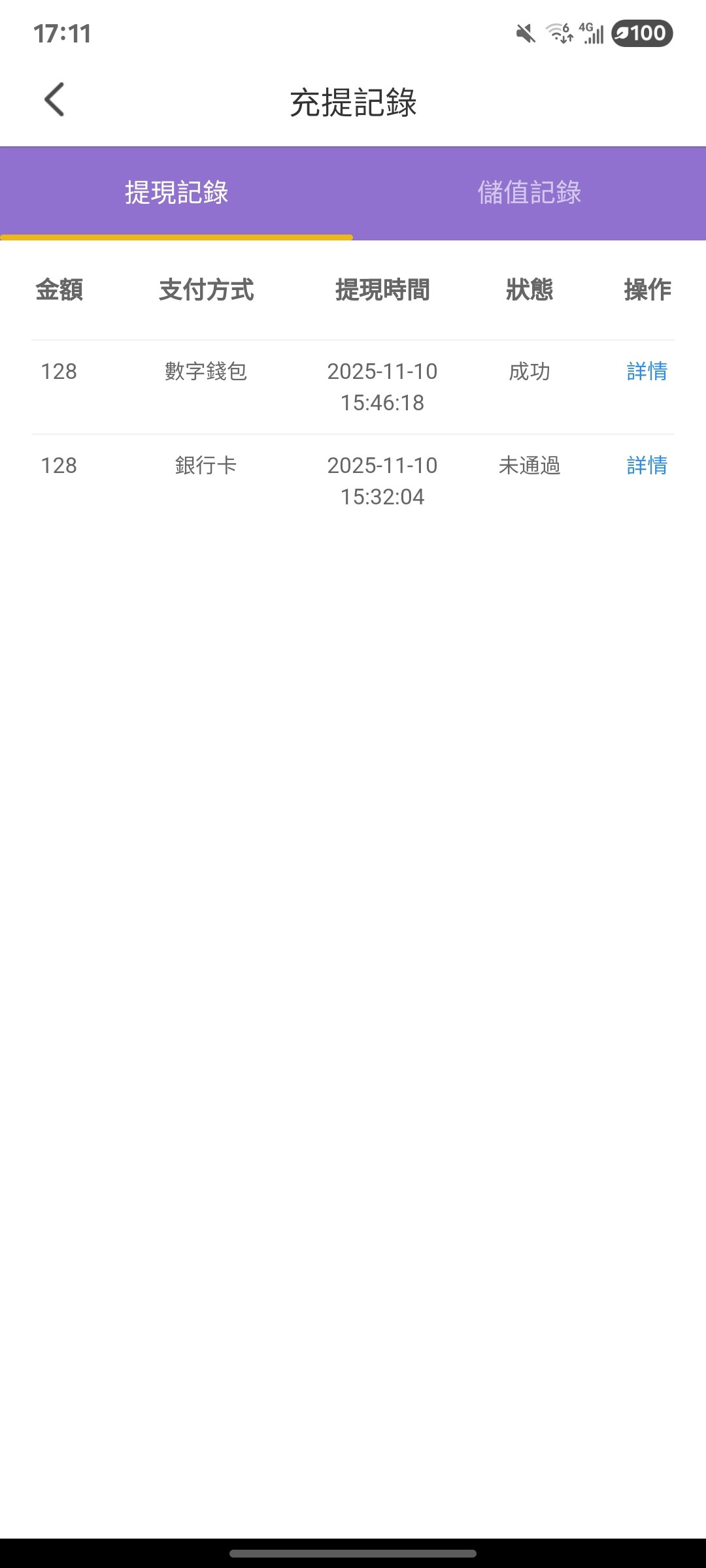Open 詳情 for the 銀行卡 withdrawal
The height and width of the screenshot is (1568, 706).
pos(647,466)
